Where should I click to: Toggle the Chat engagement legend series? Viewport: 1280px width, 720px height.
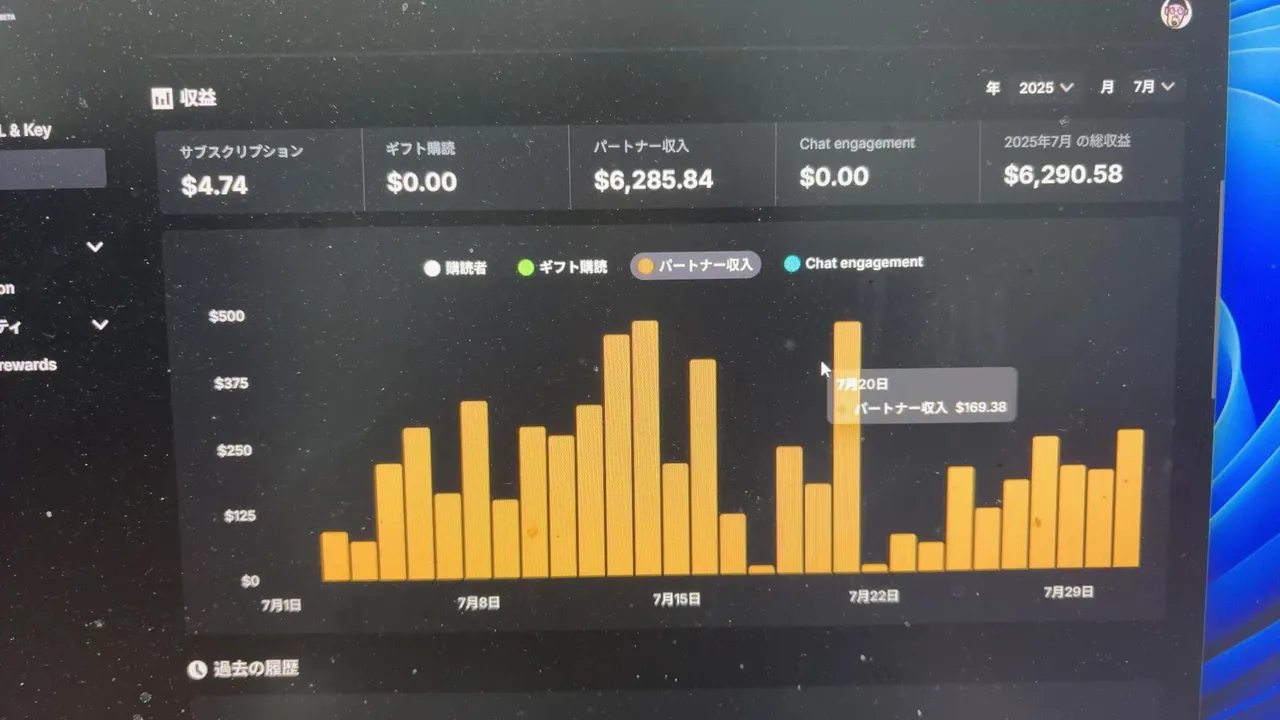pos(853,263)
